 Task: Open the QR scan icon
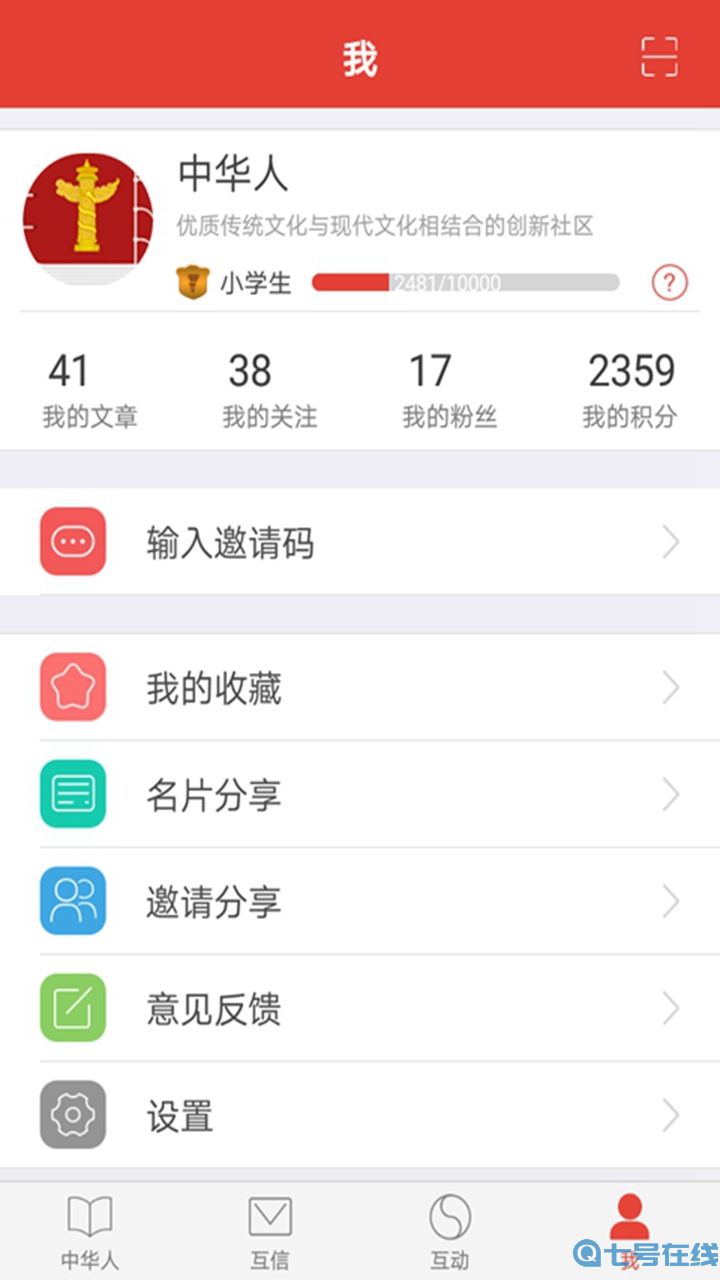click(x=659, y=57)
